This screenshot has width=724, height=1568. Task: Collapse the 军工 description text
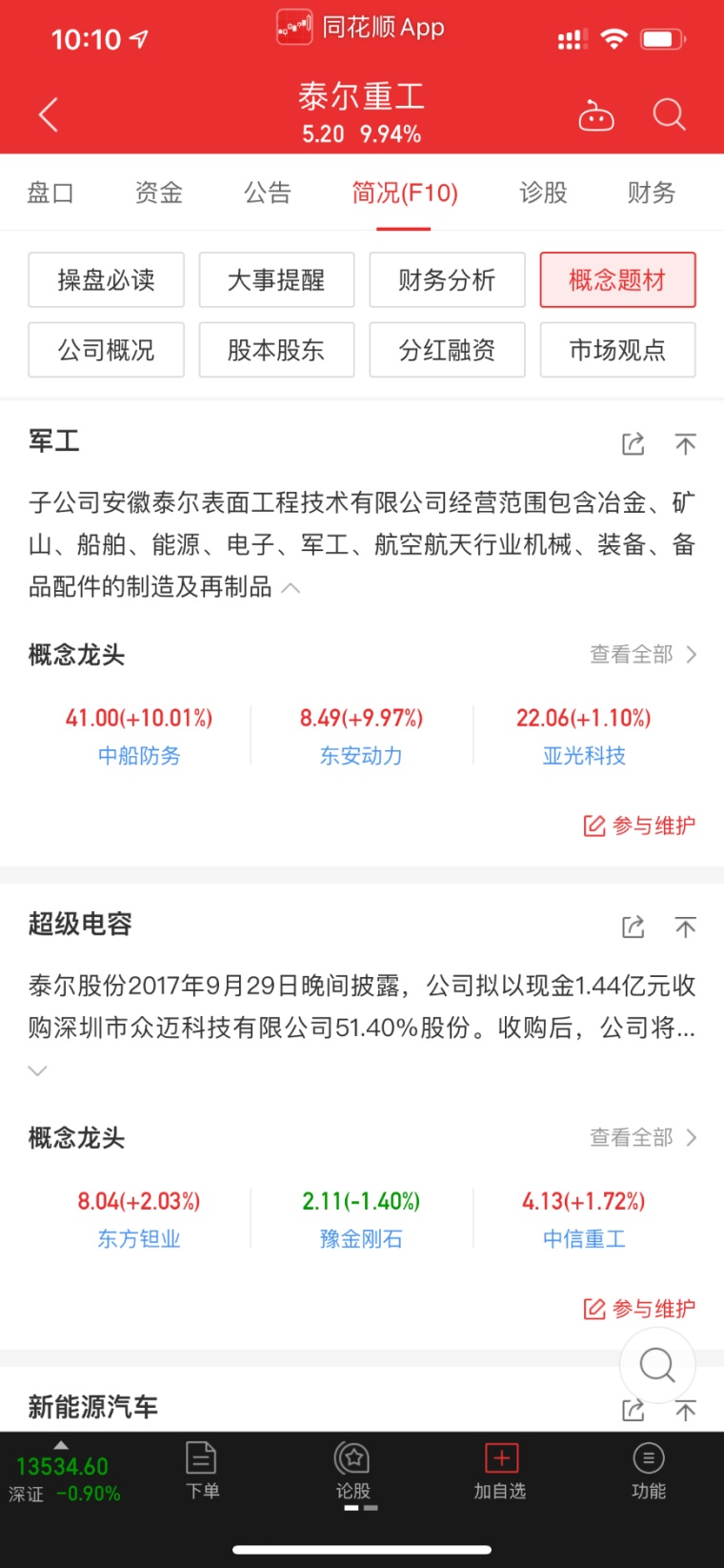click(292, 588)
